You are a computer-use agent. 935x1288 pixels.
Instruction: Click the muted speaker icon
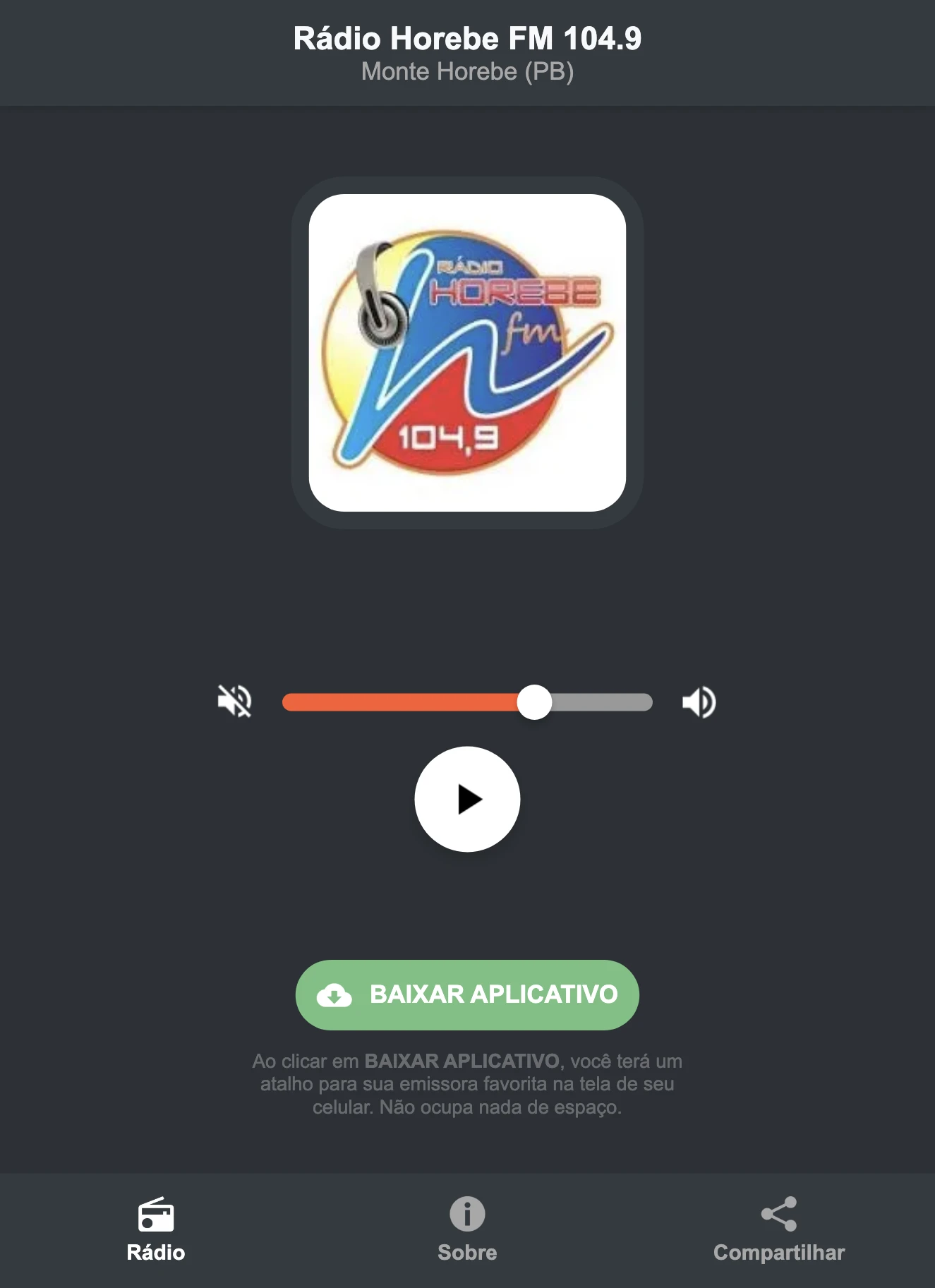[x=236, y=701]
